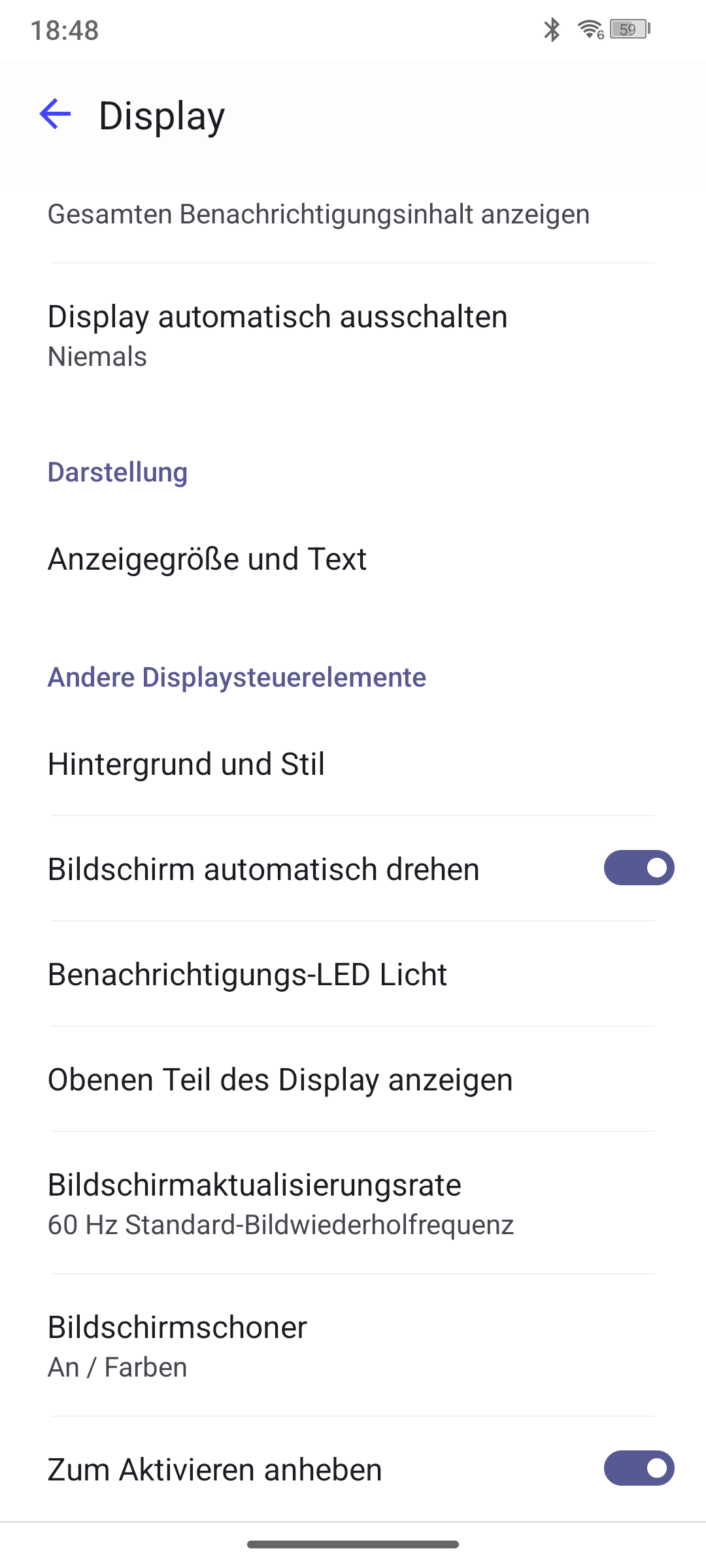Open Anzeigegröße und Text
This screenshot has width=706, height=1568.
coord(353,559)
